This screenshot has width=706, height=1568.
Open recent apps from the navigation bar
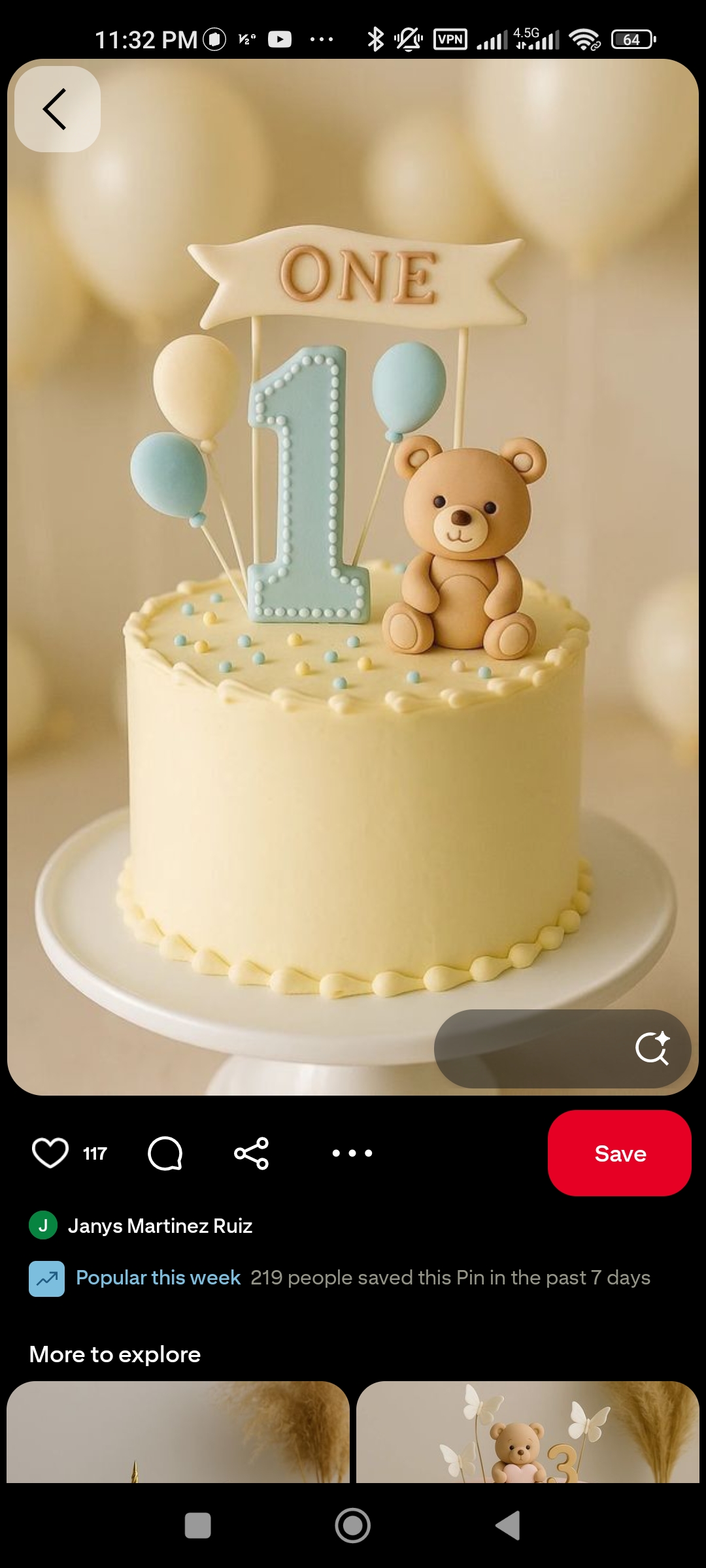[x=198, y=1526]
